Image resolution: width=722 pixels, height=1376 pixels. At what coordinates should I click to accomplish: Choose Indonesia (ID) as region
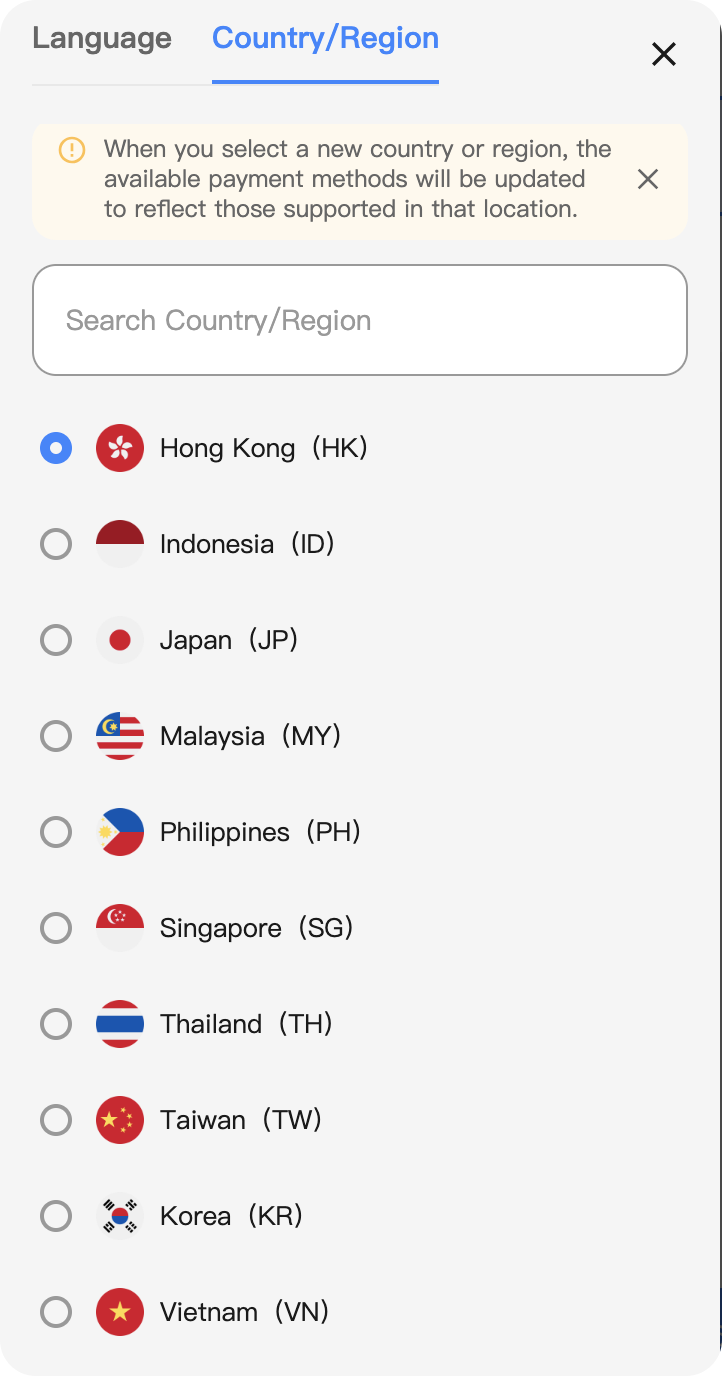56,544
